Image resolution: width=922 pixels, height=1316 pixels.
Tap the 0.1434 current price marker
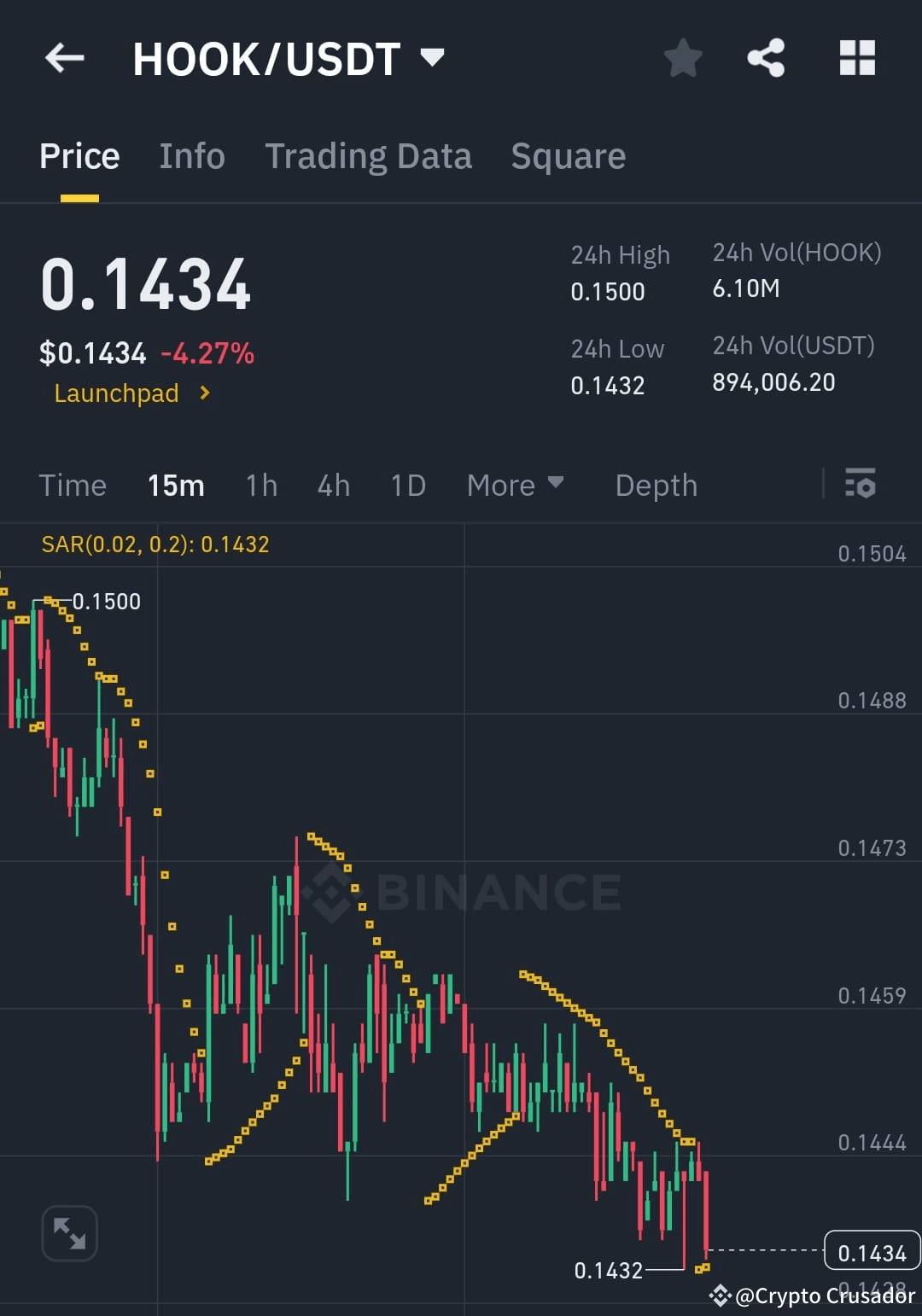[x=871, y=1252]
